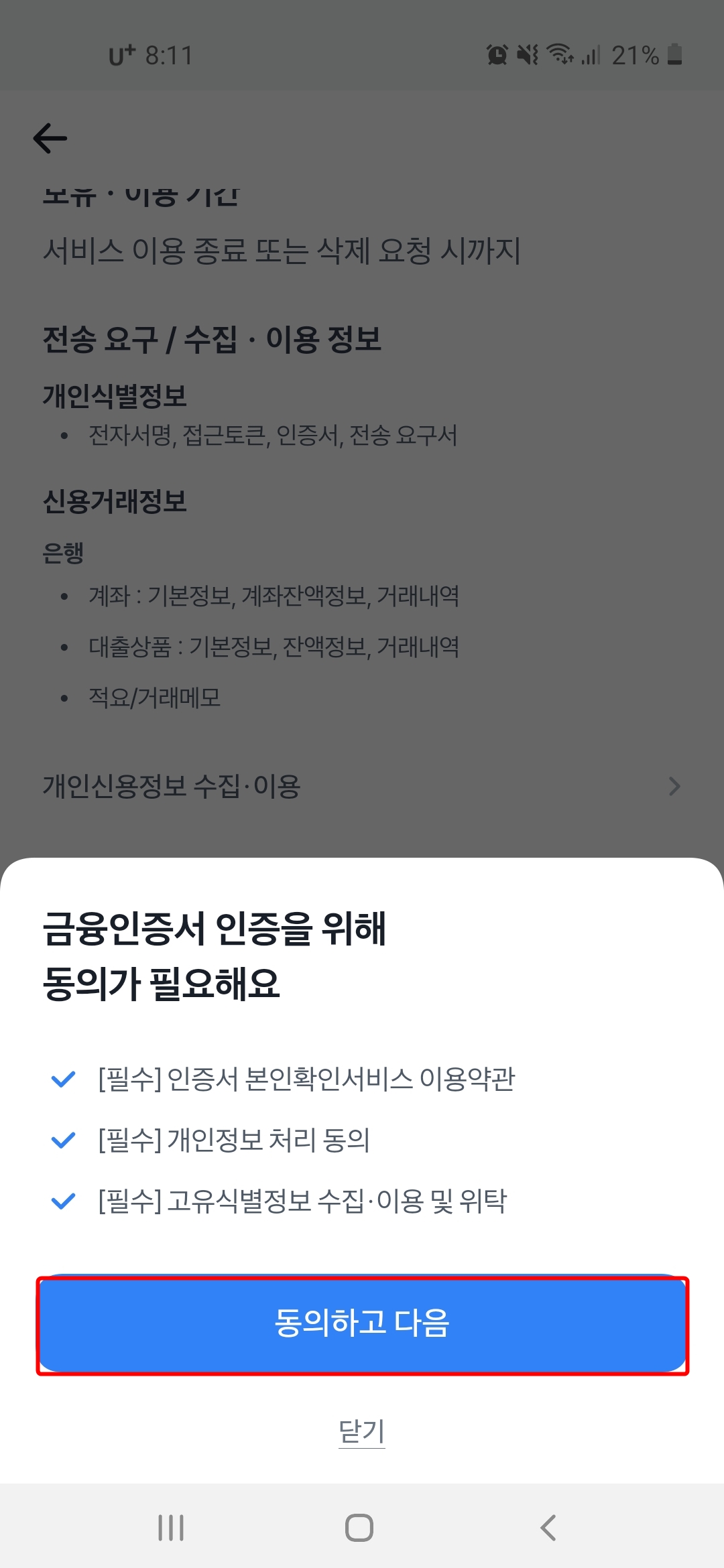Tap the back arrow at top left
The image size is (724, 1568).
(x=49, y=139)
